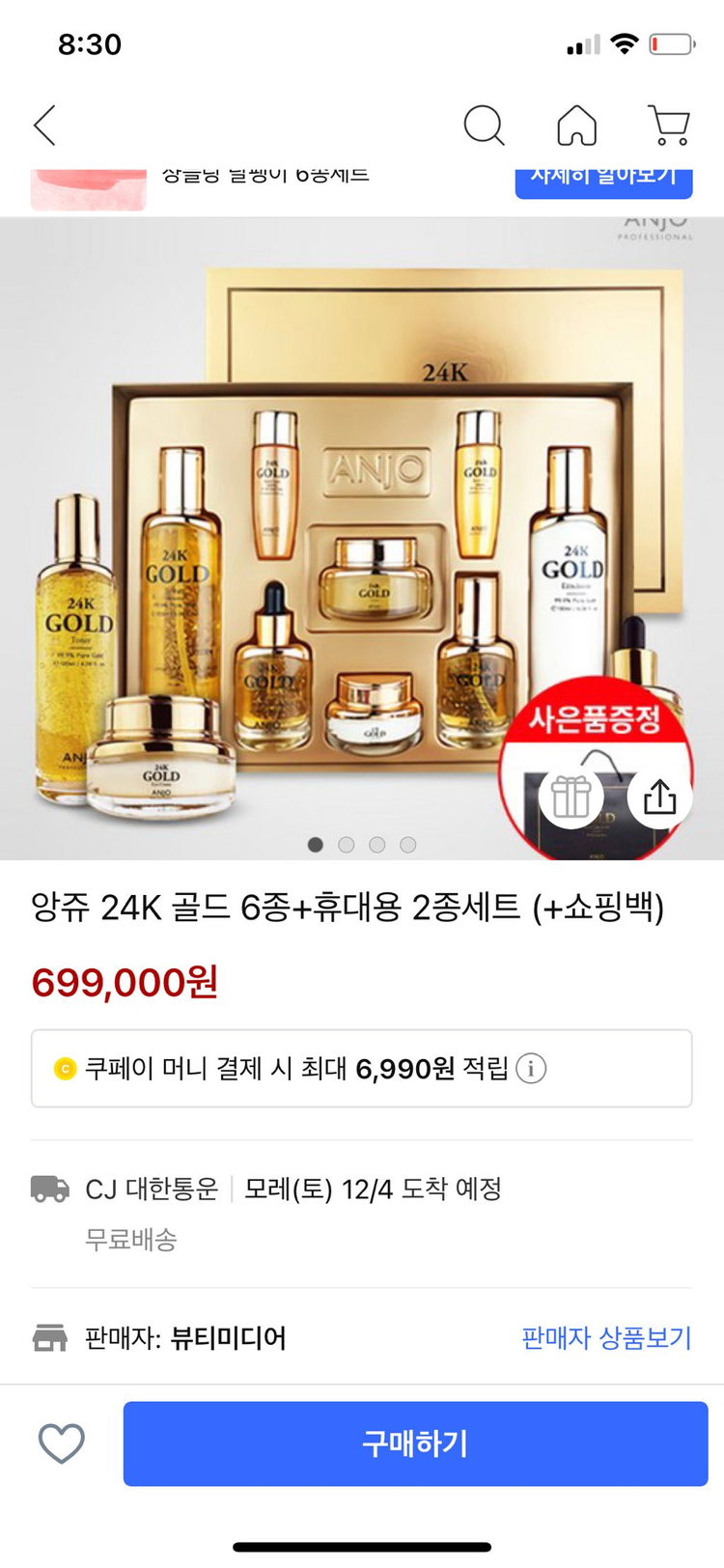Open the shopping cart
Image resolution: width=724 pixels, height=1568 pixels.
click(x=668, y=126)
